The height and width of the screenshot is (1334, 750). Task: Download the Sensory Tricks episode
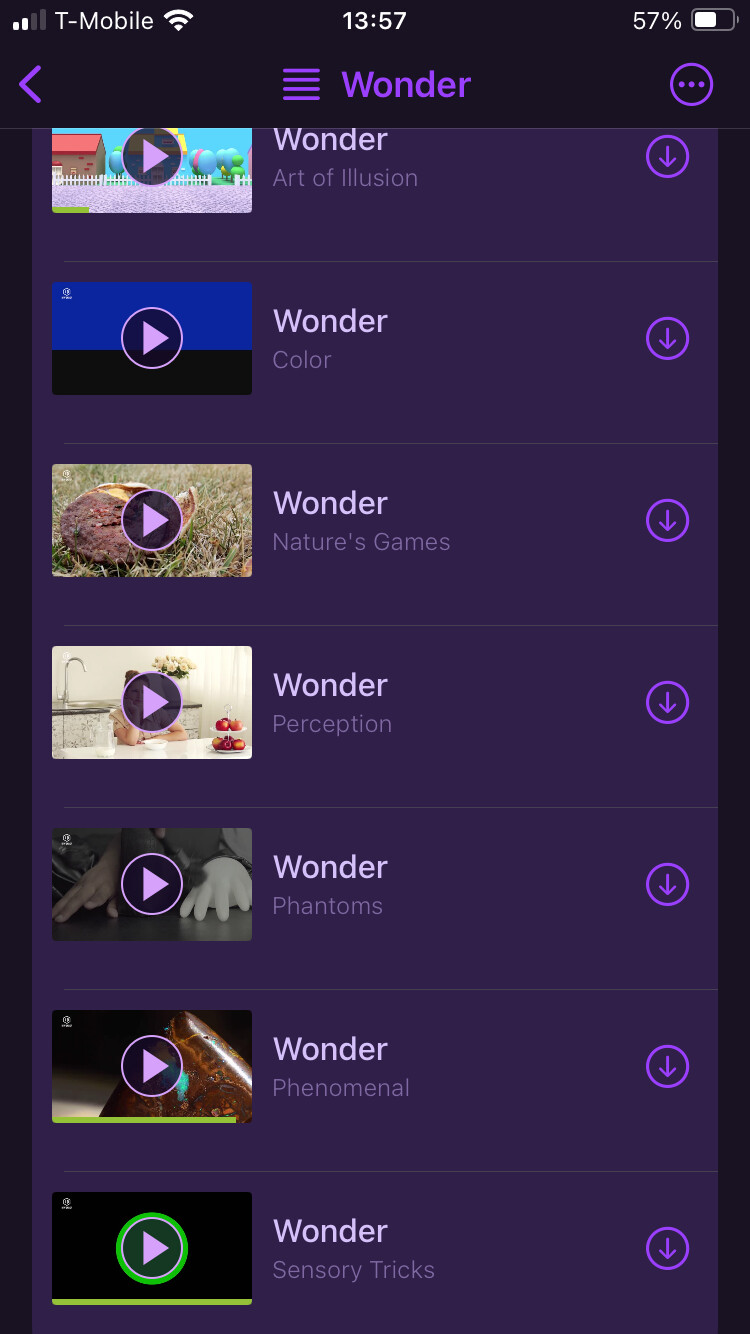point(667,1248)
